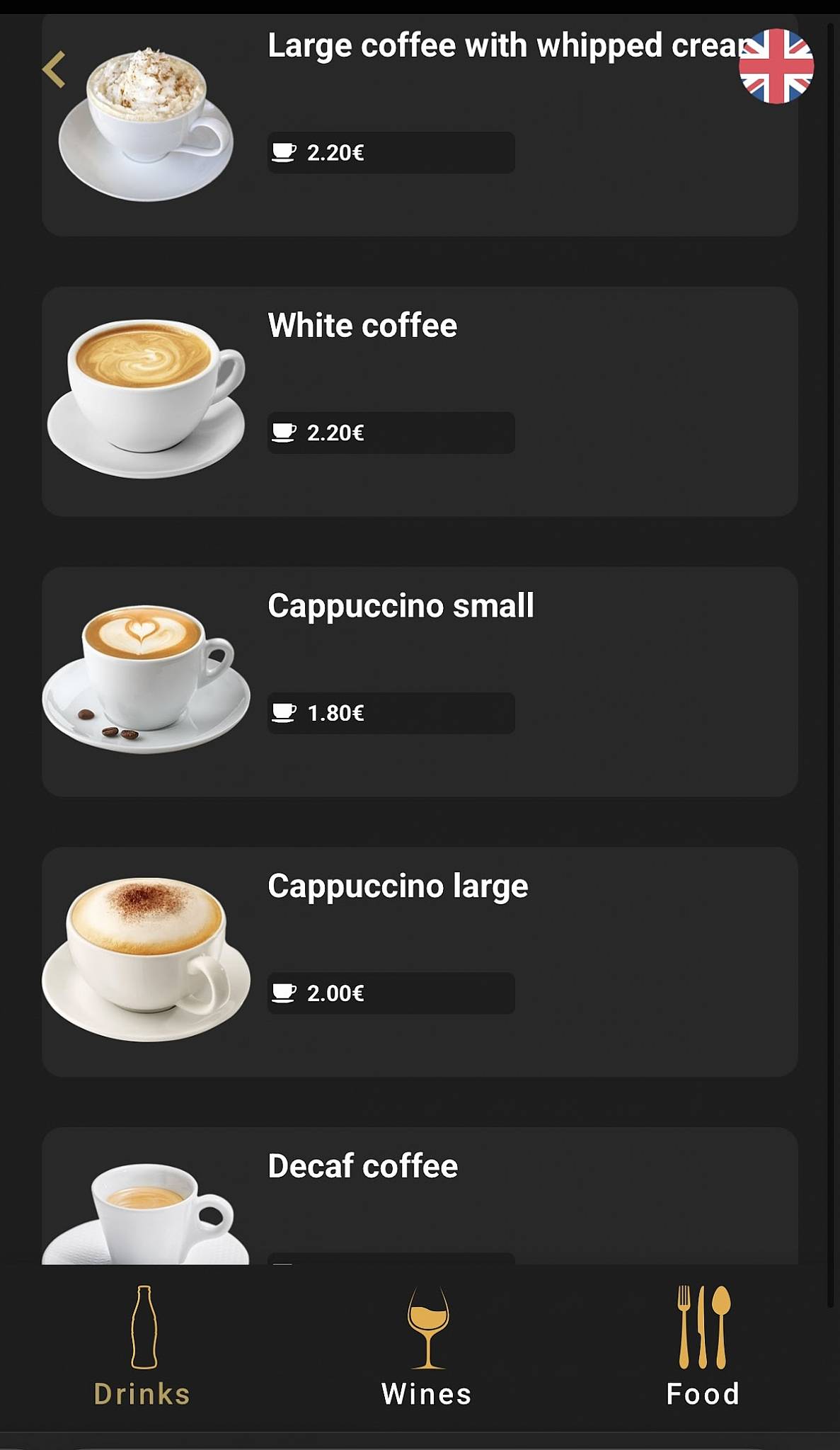
Task: Toggle selection of the White coffee item
Action: tap(421, 400)
